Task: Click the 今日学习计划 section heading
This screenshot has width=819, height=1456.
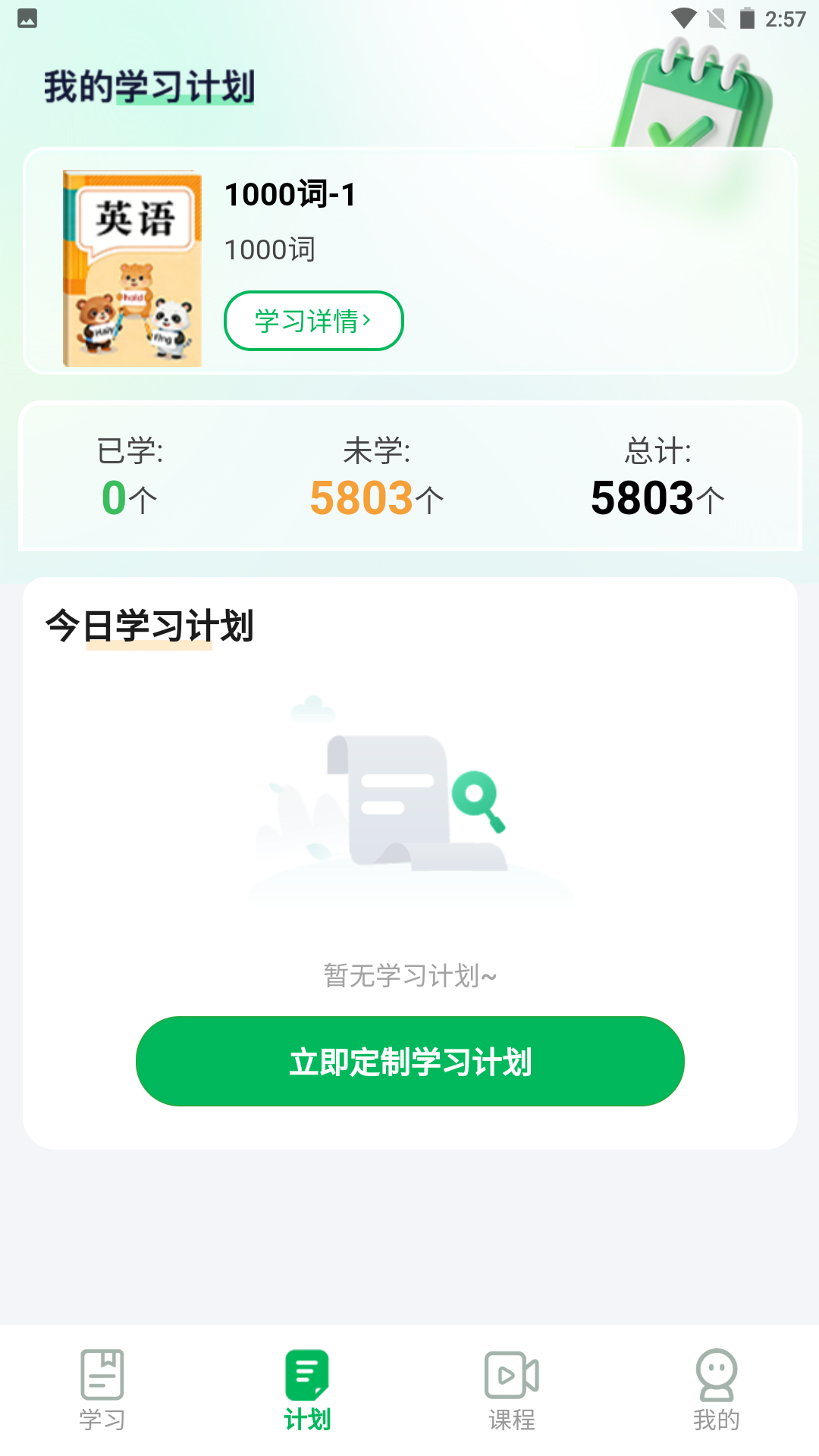Action: pyautogui.click(x=150, y=625)
